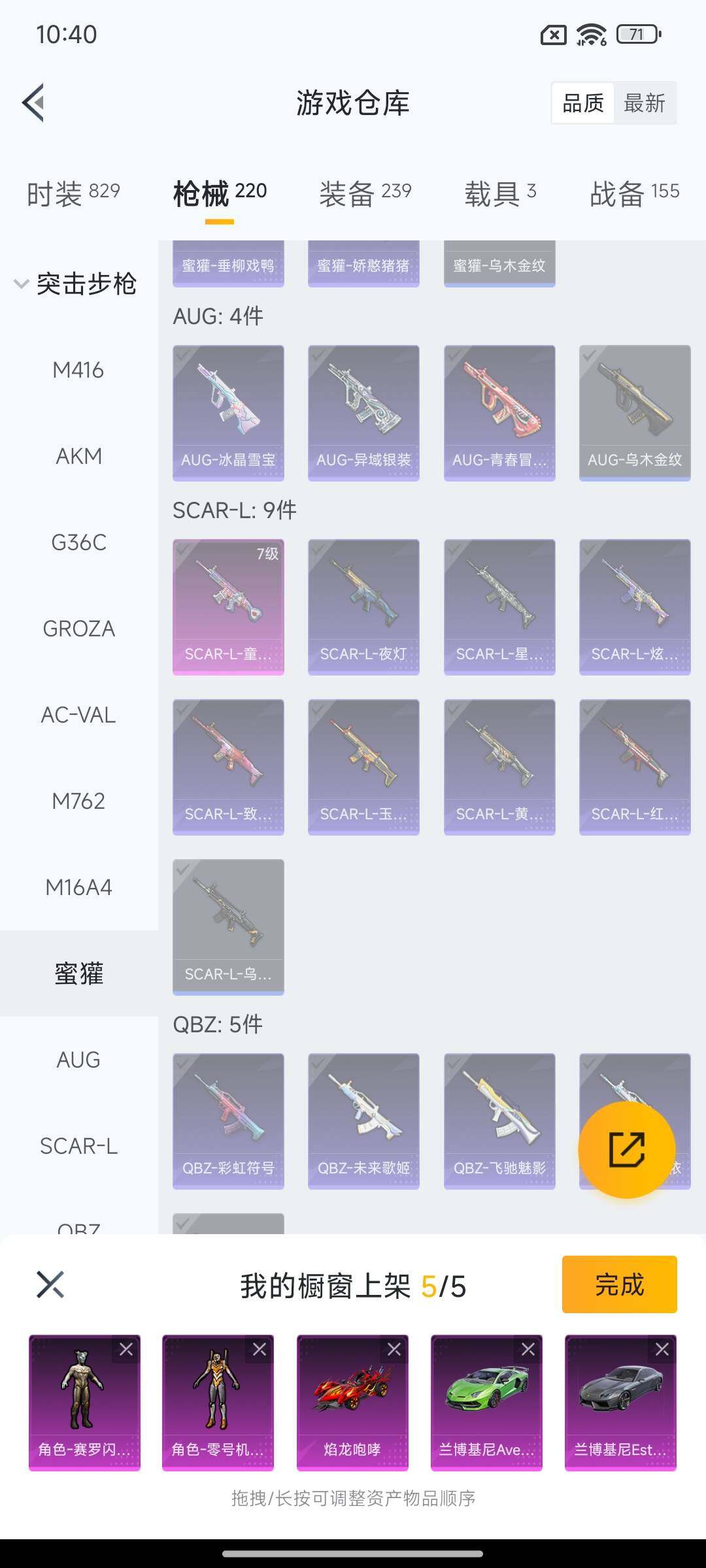The width and height of the screenshot is (706, 1568).
Task: Tap the orange share floating button
Action: coord(626,1150)
